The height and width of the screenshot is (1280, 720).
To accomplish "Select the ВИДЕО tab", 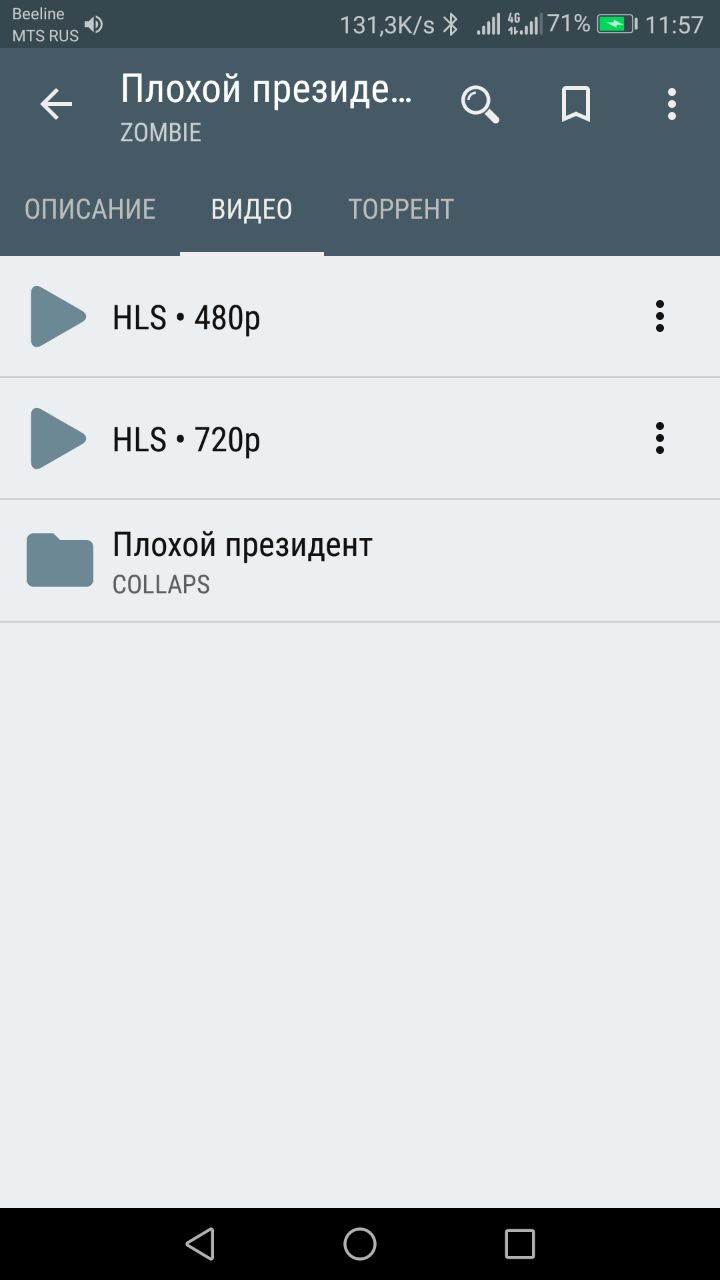I will (x=252, y=209).
